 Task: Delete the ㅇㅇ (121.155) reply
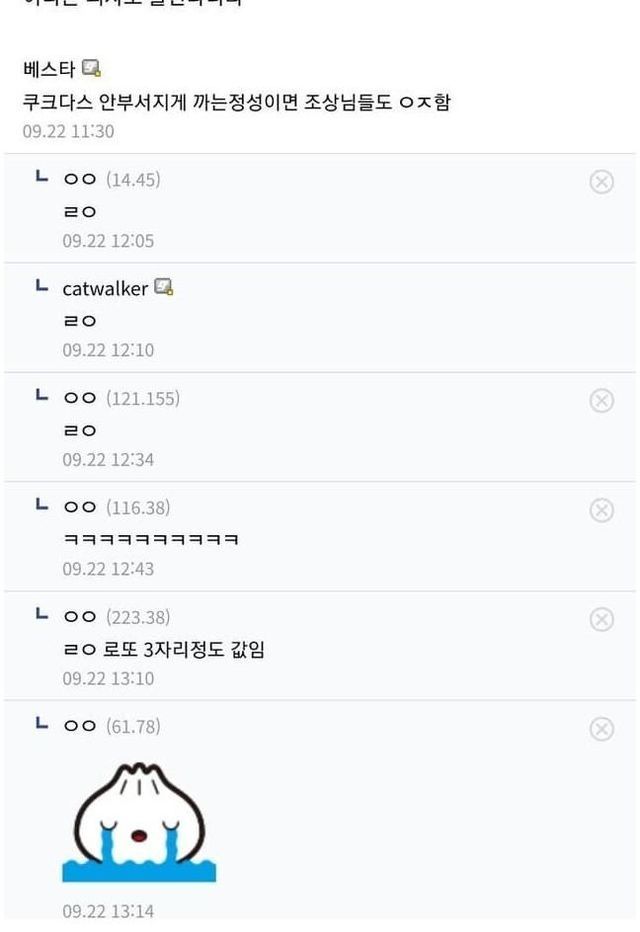pos(601,401)
